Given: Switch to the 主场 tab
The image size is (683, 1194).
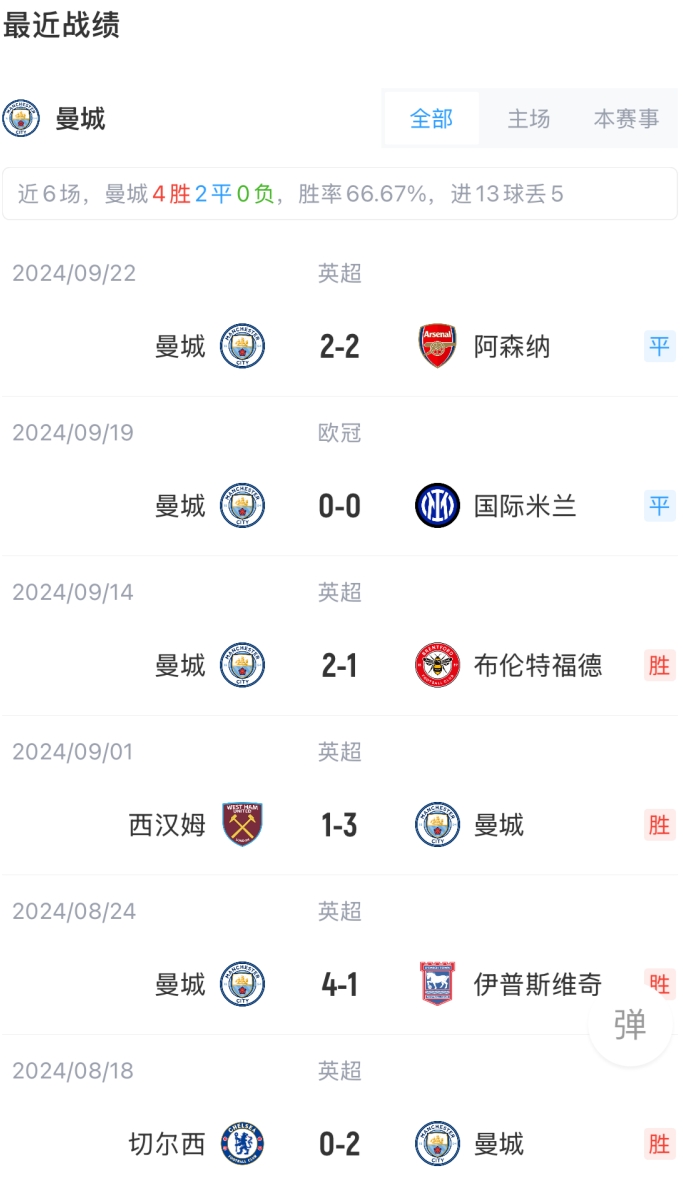Looking at the screenshot, I should tap(528, 119).
